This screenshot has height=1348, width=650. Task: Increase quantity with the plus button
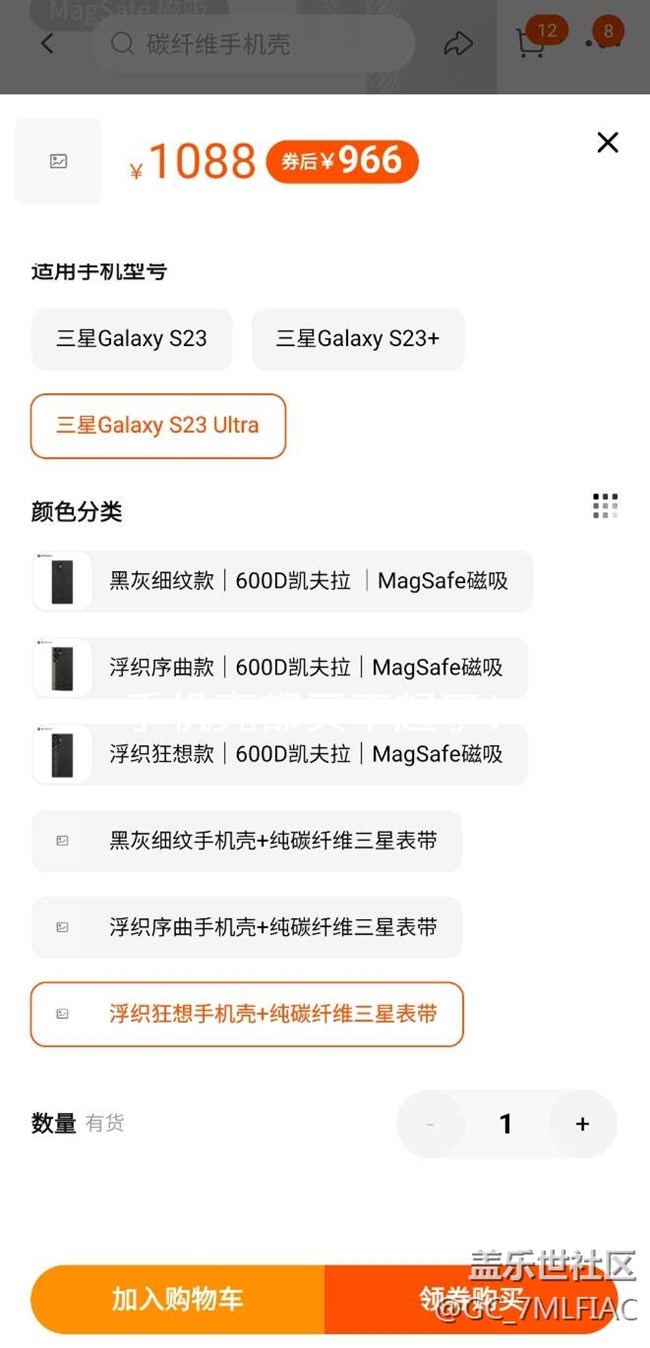point(582,1124)
